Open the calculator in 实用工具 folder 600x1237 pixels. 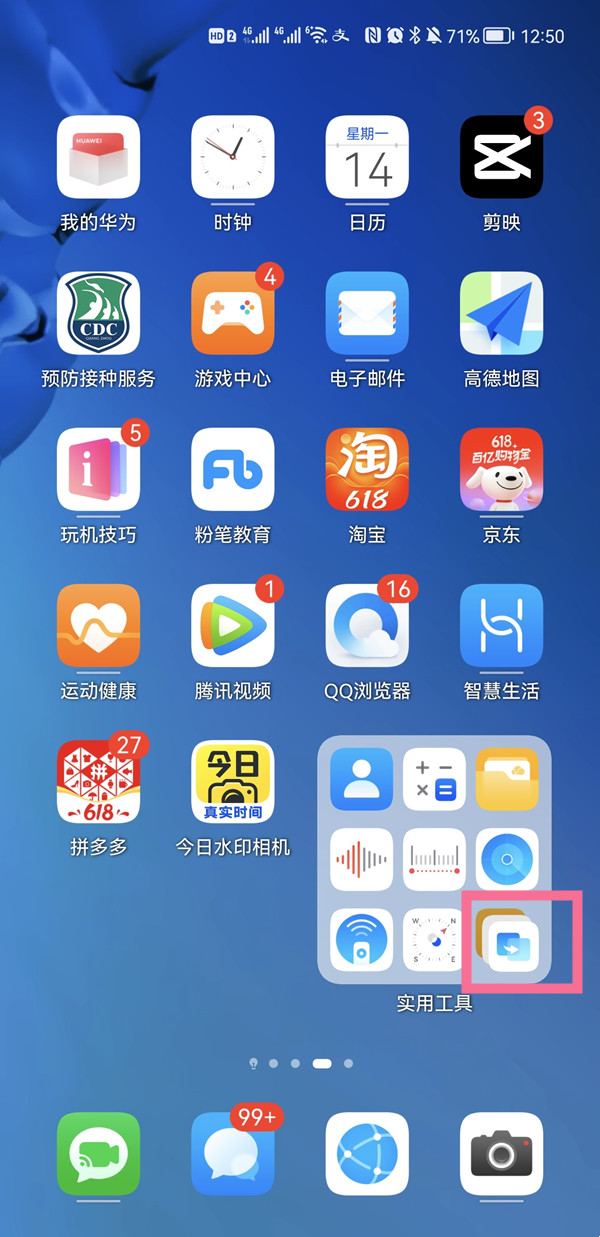tap(434, 779)
